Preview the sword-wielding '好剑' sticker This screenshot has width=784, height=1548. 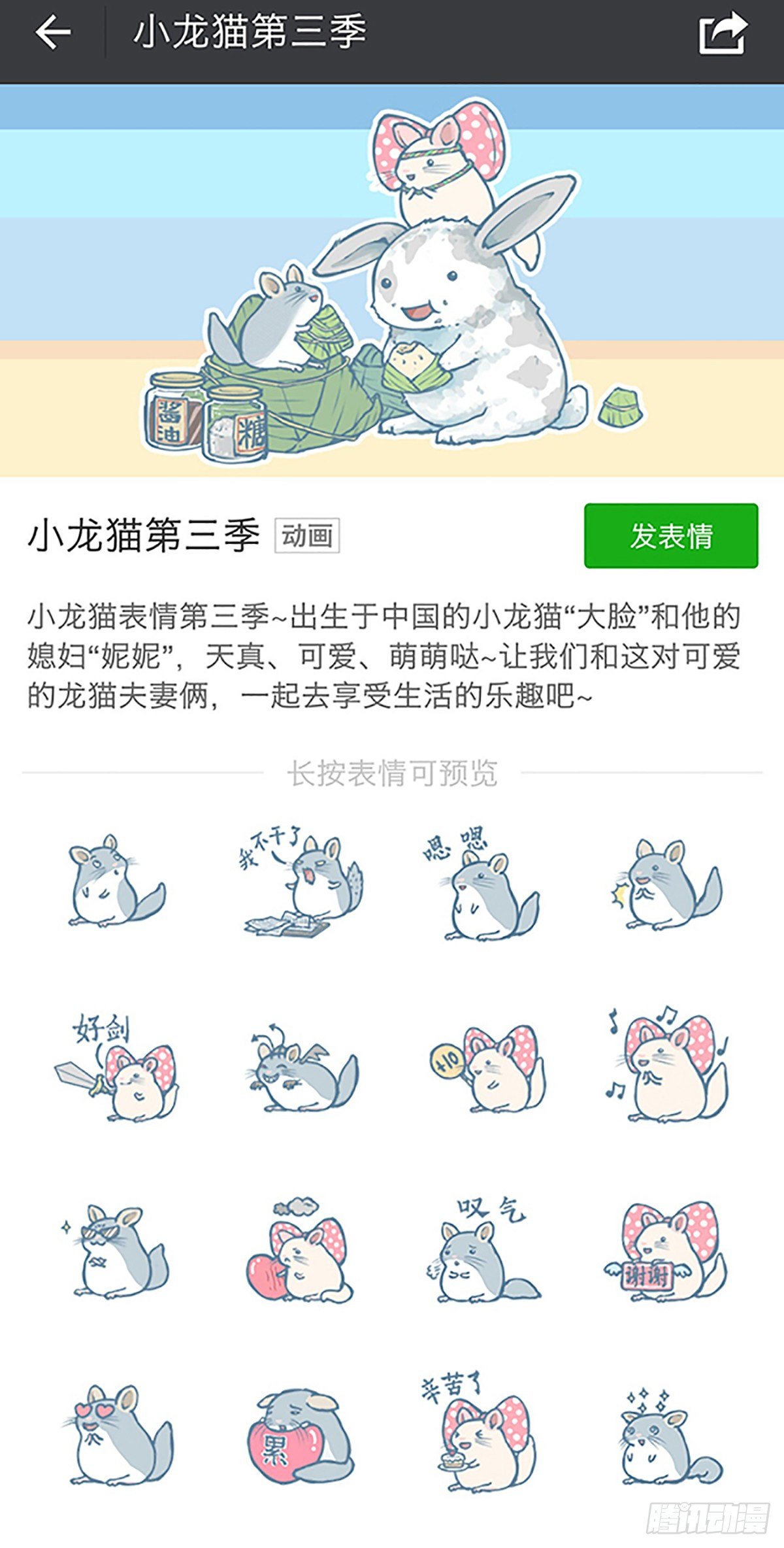121,1079
